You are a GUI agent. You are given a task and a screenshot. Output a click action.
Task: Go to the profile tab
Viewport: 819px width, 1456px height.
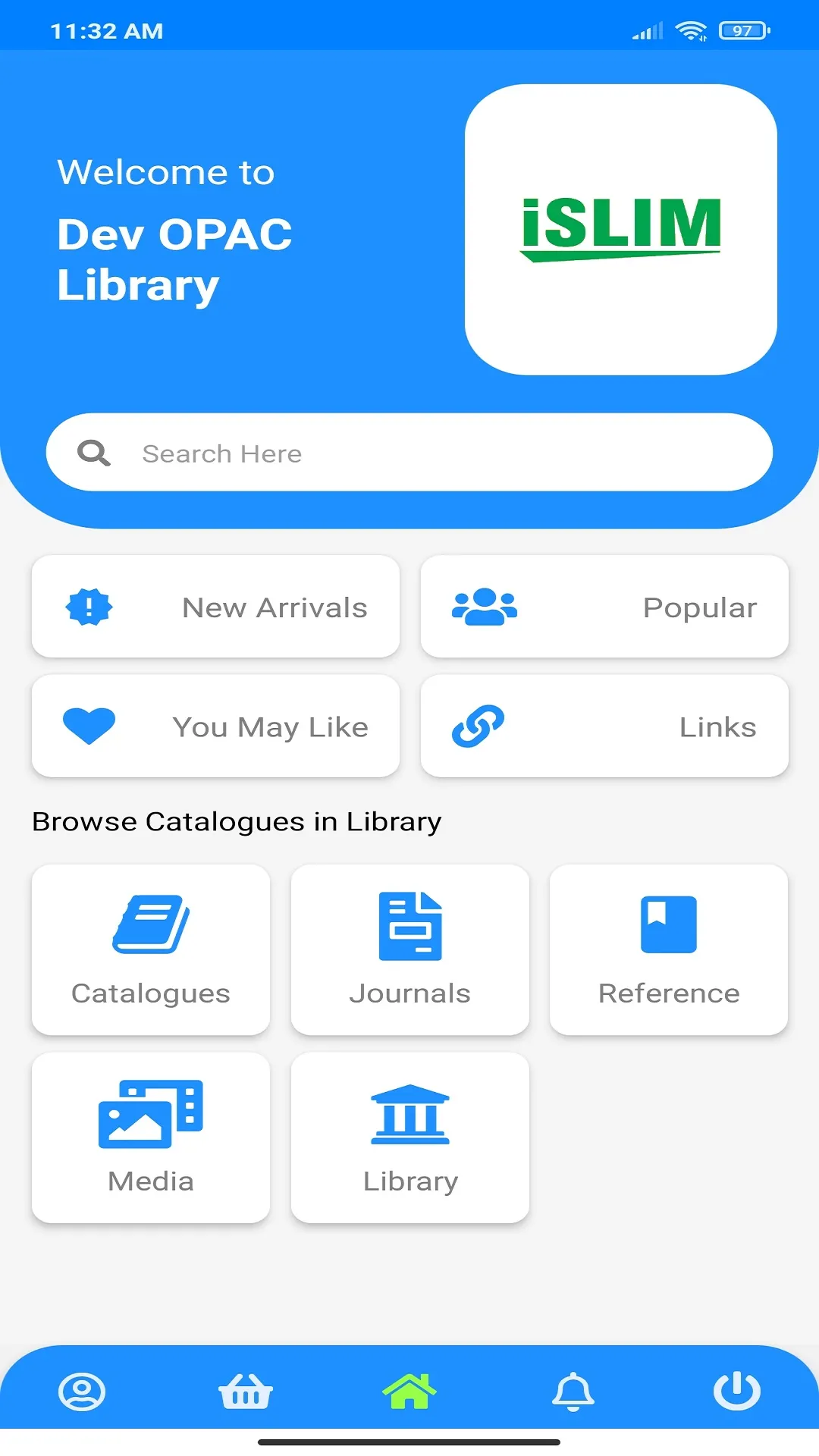82,1392
